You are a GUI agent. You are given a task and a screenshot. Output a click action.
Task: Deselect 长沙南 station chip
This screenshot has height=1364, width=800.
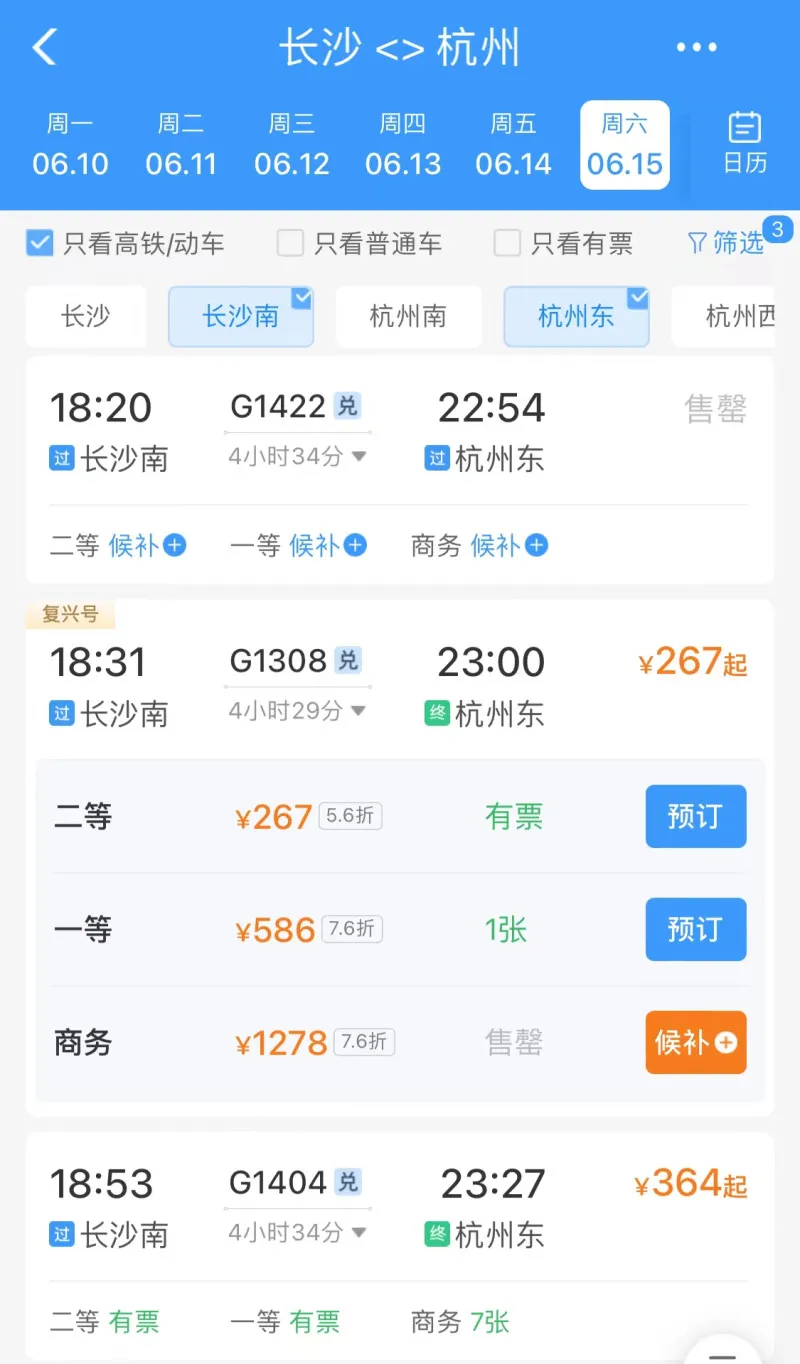tap(241, 317)
